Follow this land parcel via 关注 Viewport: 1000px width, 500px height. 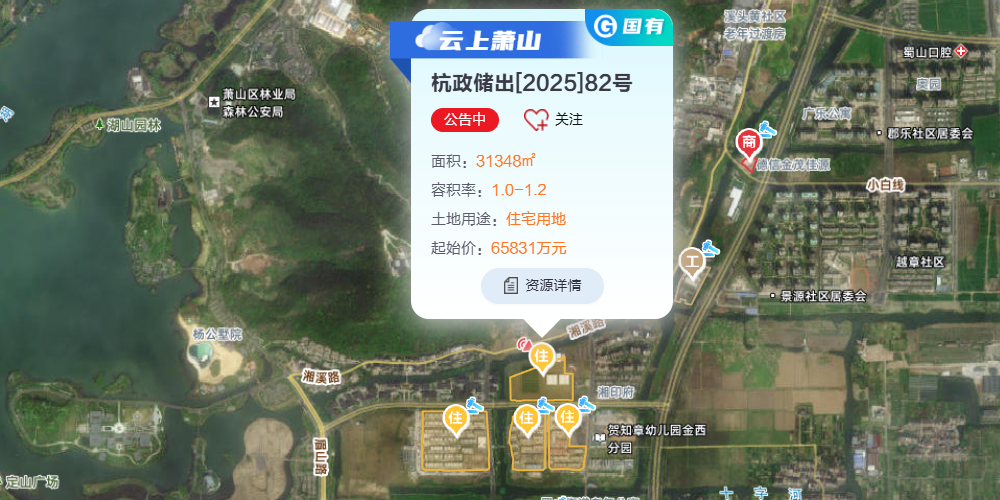point(553,119)
